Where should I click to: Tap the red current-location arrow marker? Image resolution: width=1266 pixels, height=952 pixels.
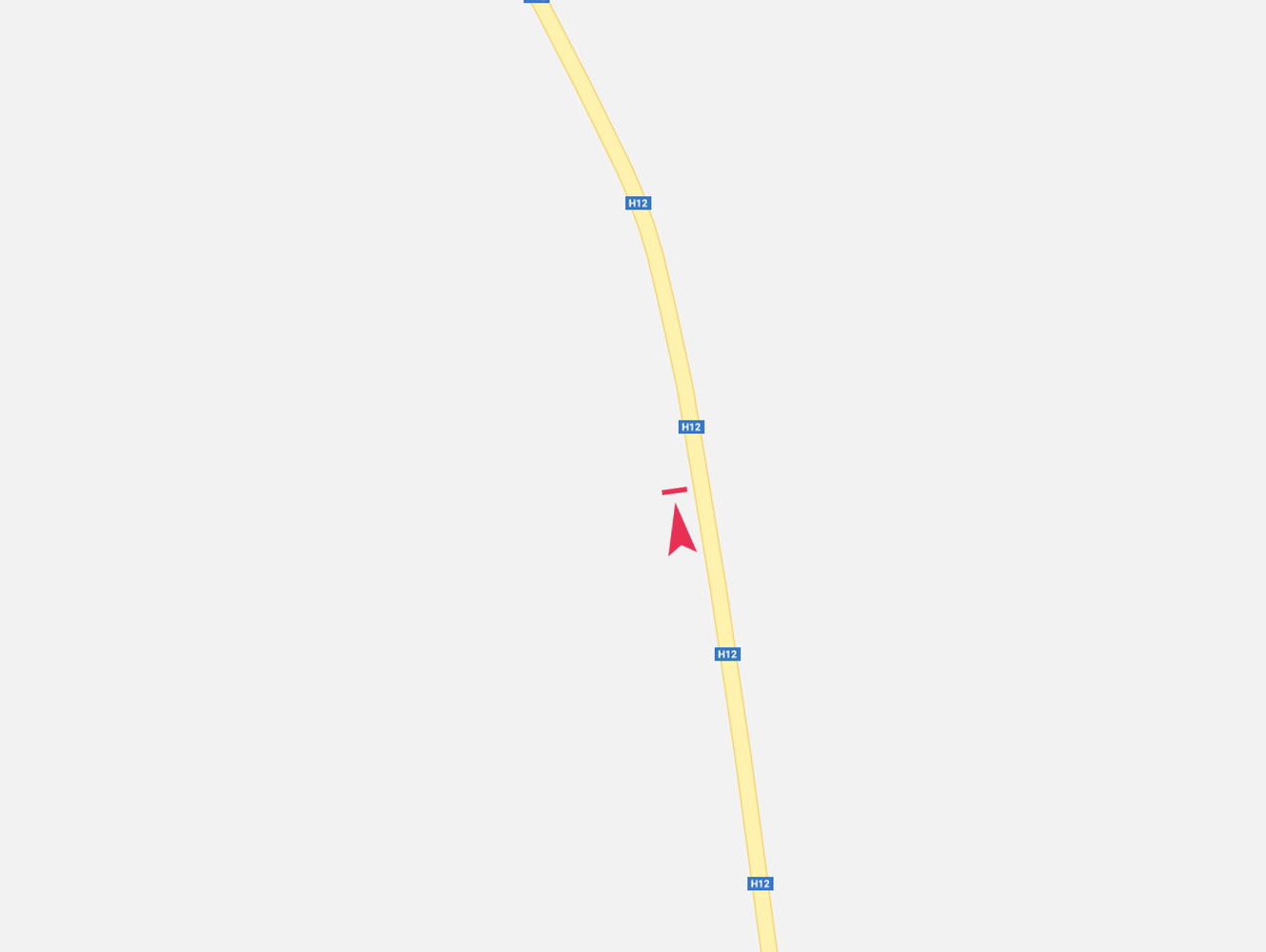coord(680,532)
